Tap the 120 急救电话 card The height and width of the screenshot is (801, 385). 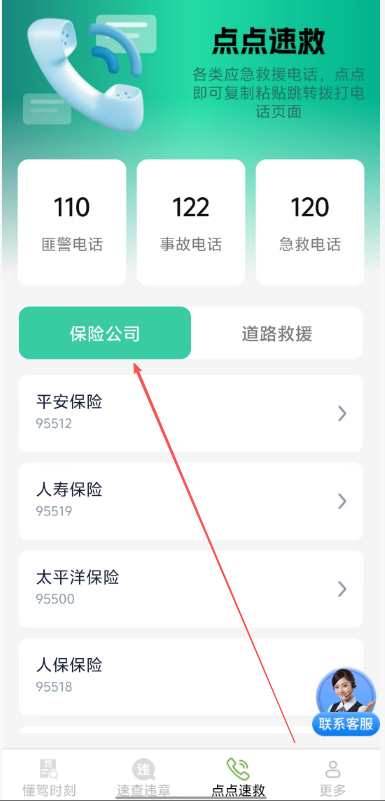pos(310,222)
